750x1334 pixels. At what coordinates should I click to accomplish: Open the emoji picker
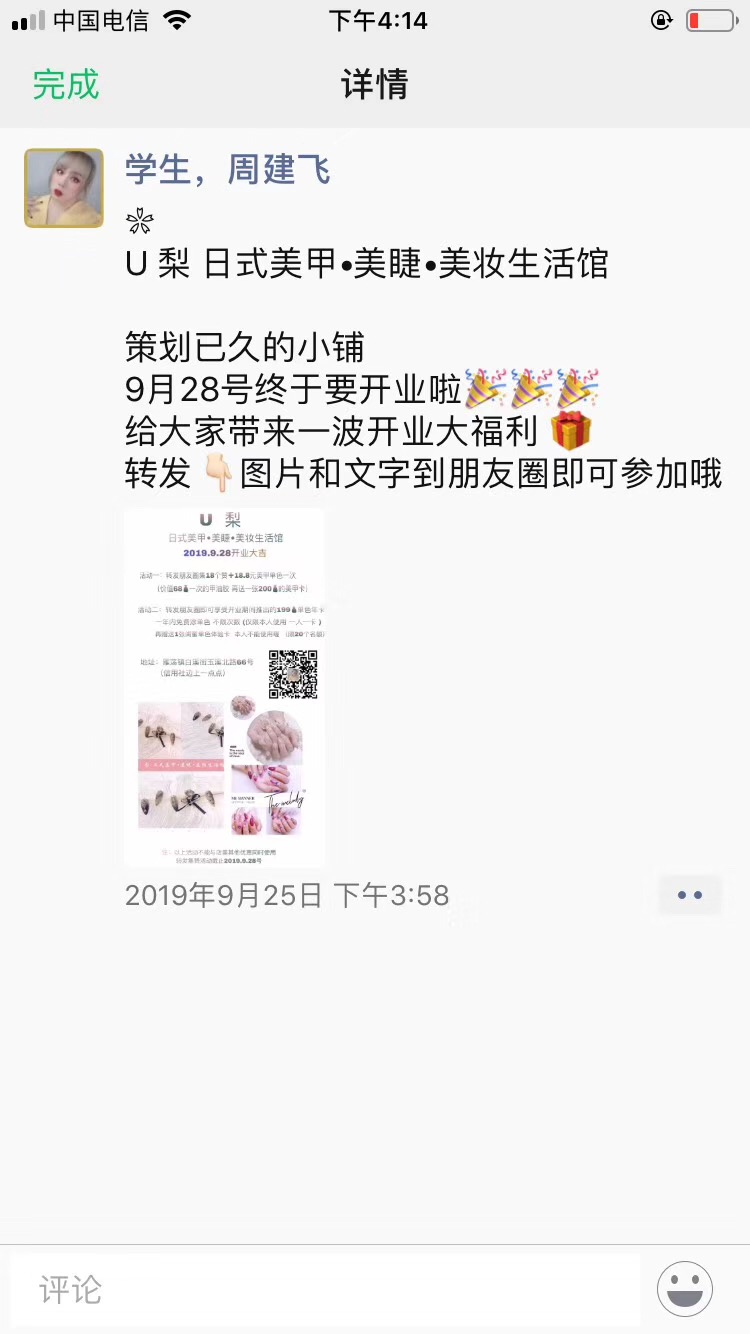(685, 1289)
